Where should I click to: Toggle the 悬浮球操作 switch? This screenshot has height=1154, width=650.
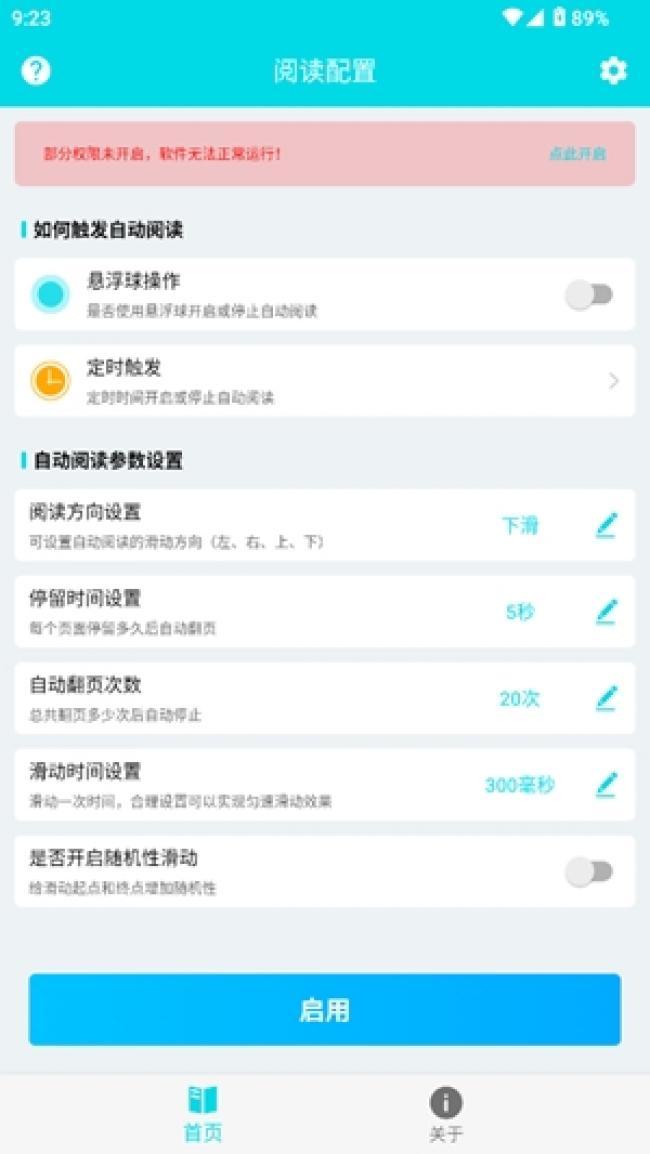pyautogui.click(x=589, y=295)
